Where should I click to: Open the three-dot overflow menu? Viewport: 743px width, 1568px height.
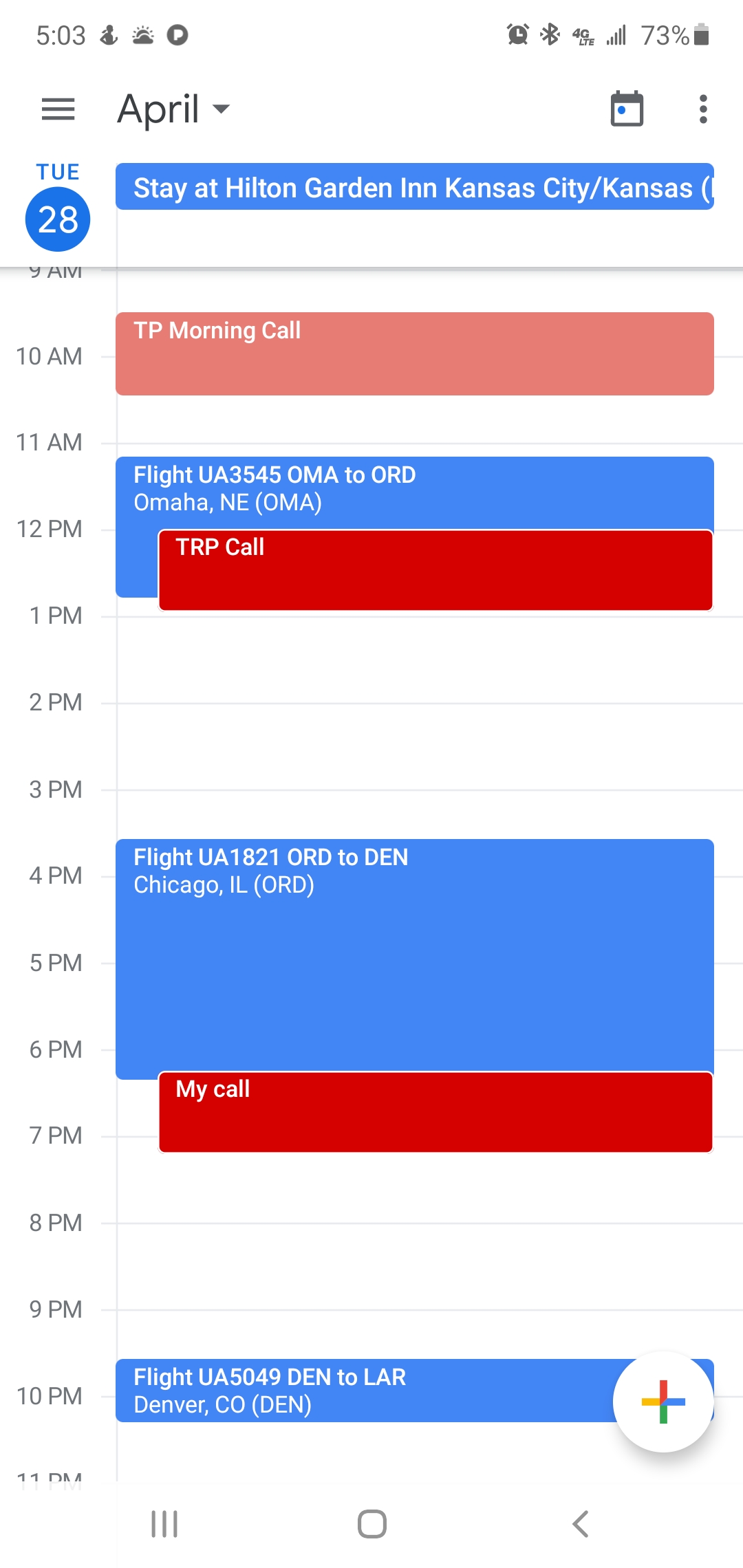(x=702, y=109)
